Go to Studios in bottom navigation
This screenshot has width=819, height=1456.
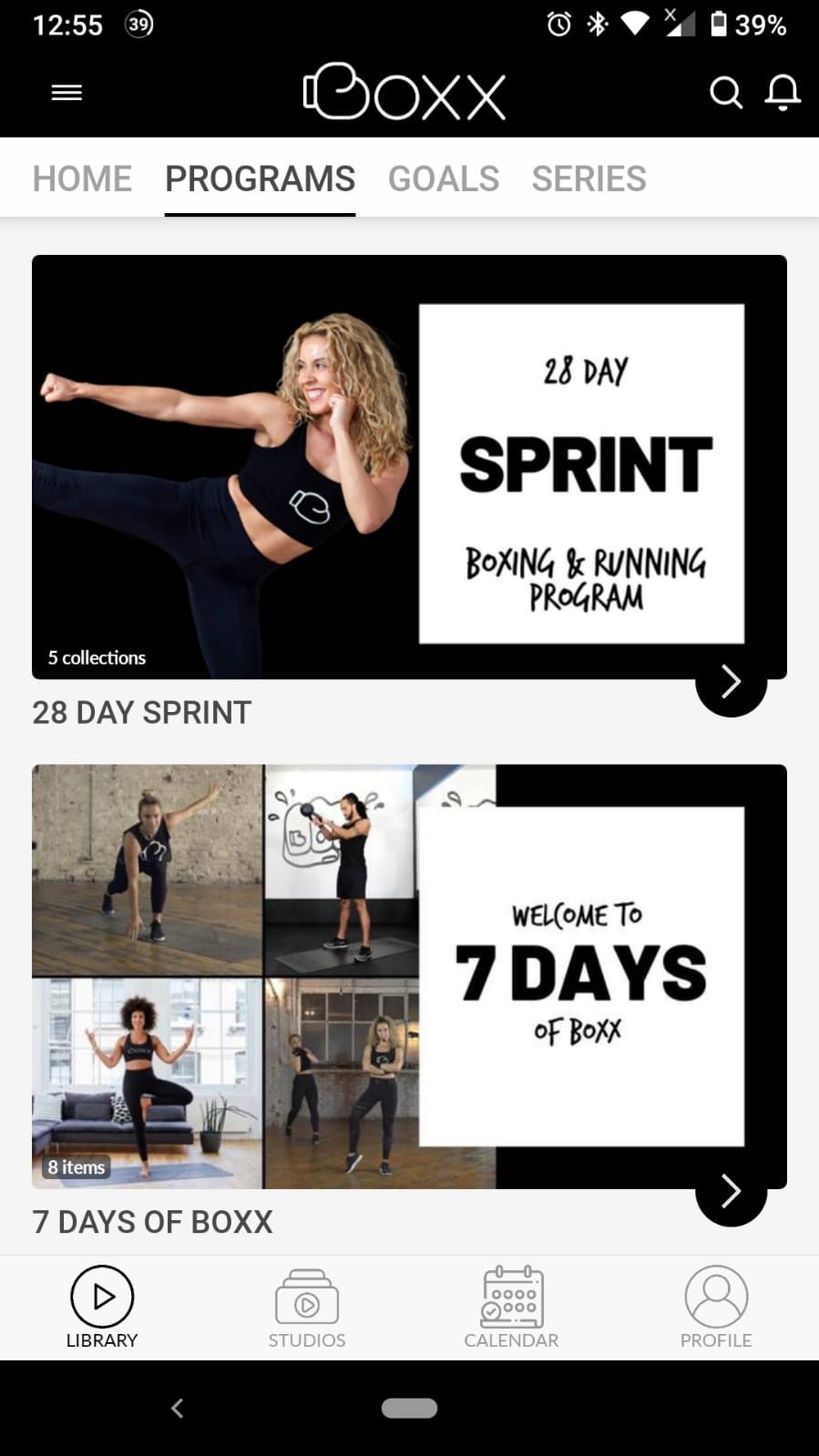(307, 1308)
